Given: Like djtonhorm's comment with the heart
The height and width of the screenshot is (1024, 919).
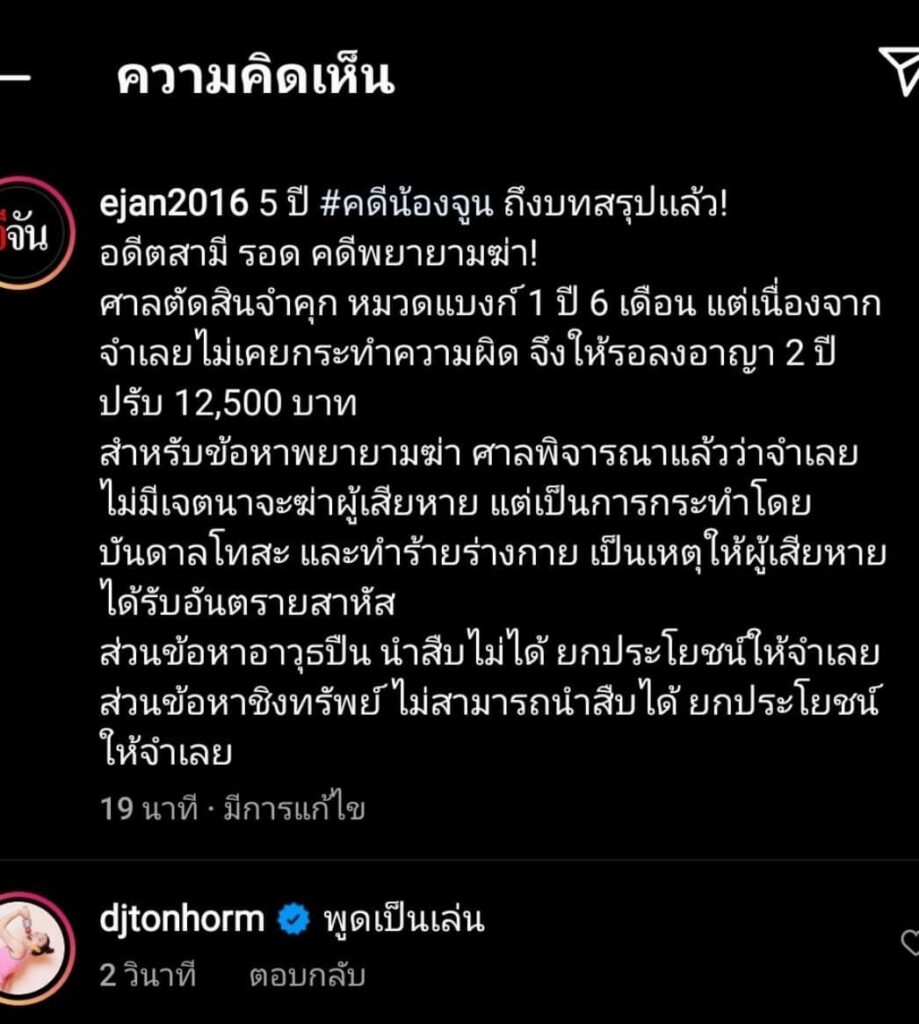Looking at the screenshot, I should 910,941.
